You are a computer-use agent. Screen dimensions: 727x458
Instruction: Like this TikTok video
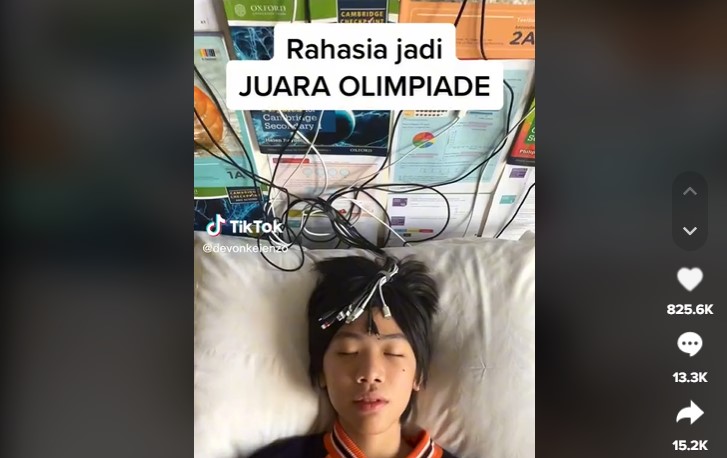689,279
